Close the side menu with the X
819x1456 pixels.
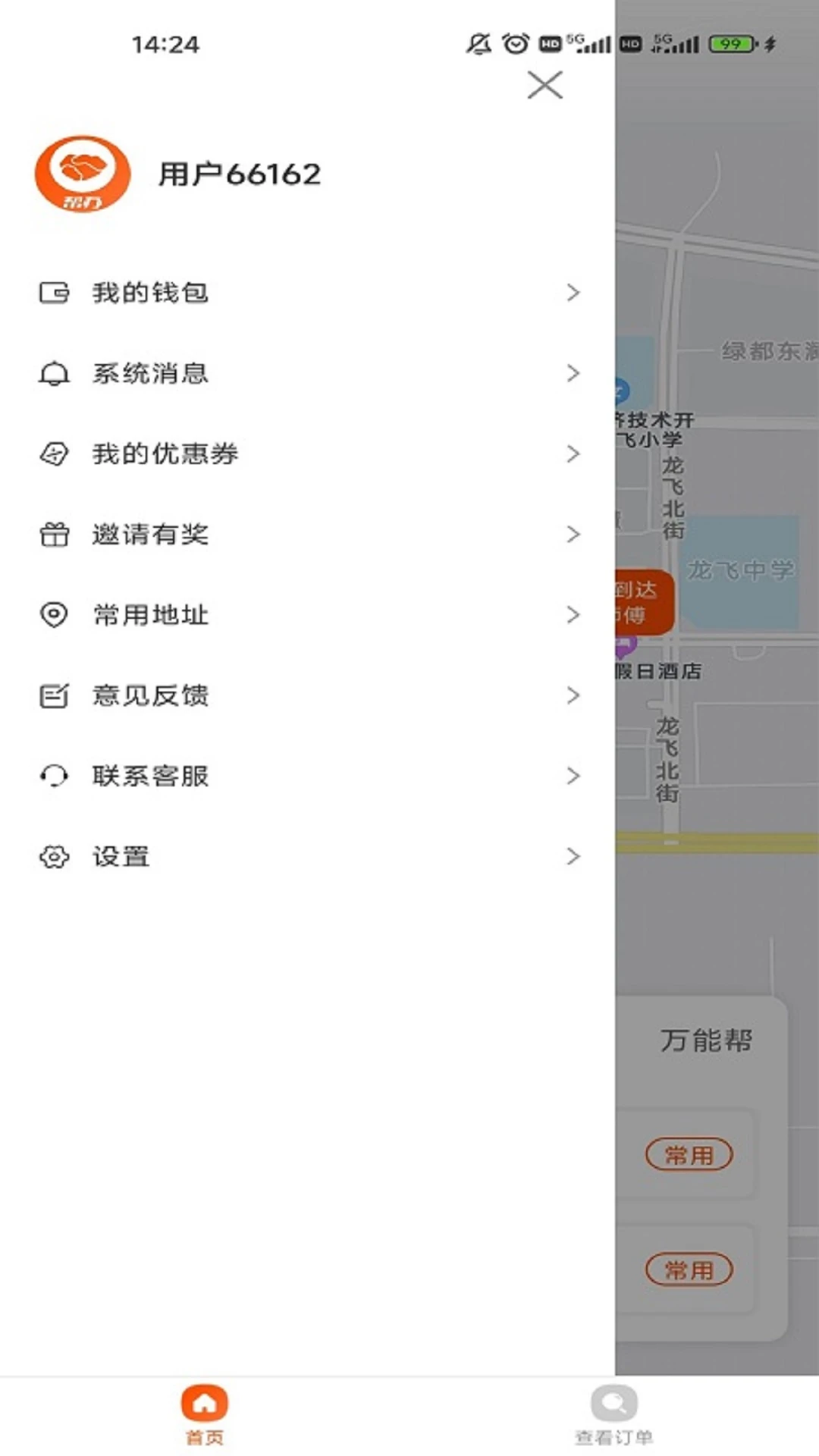tap(545, 86)
